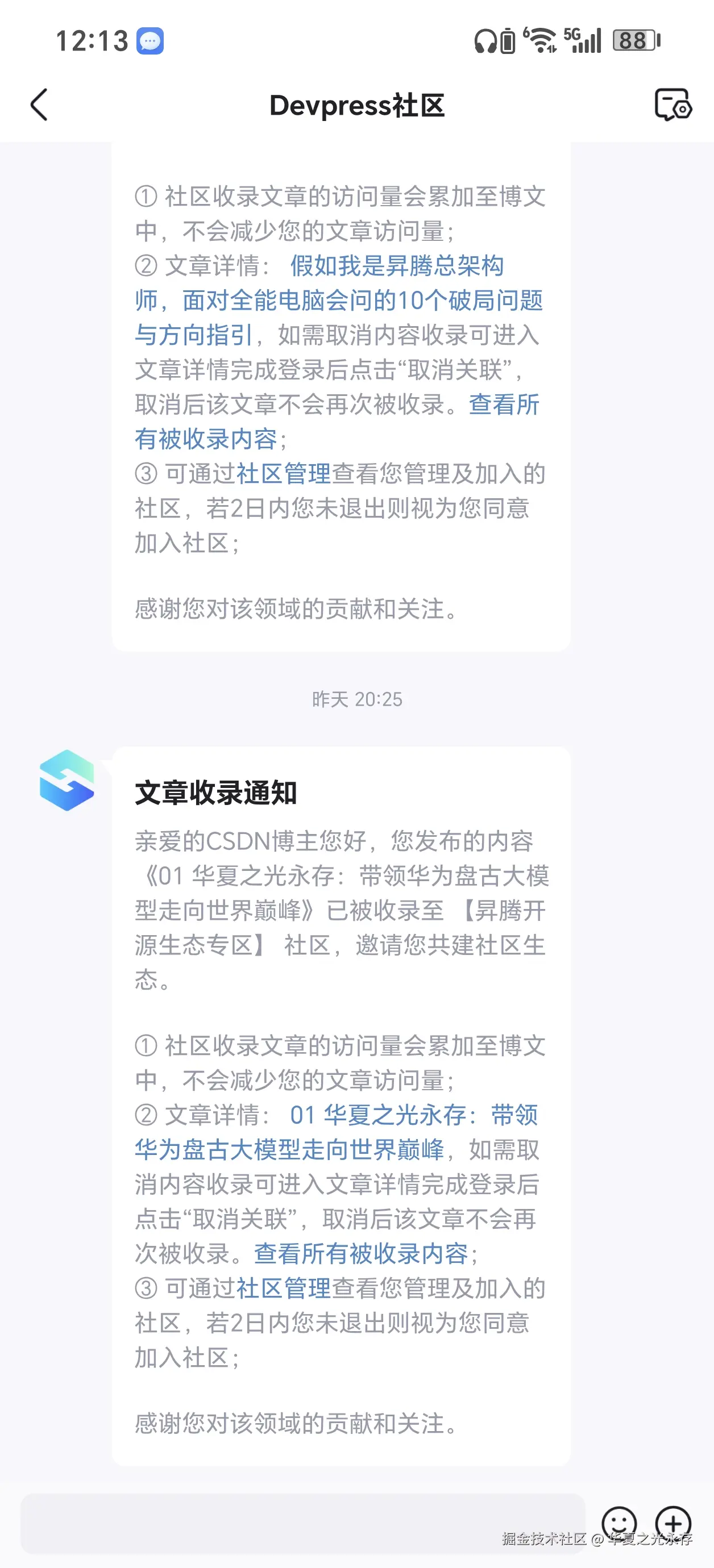Tap the Wi-Fi icon in the status bar
The image size is (714, 1568).
[541, 40]
